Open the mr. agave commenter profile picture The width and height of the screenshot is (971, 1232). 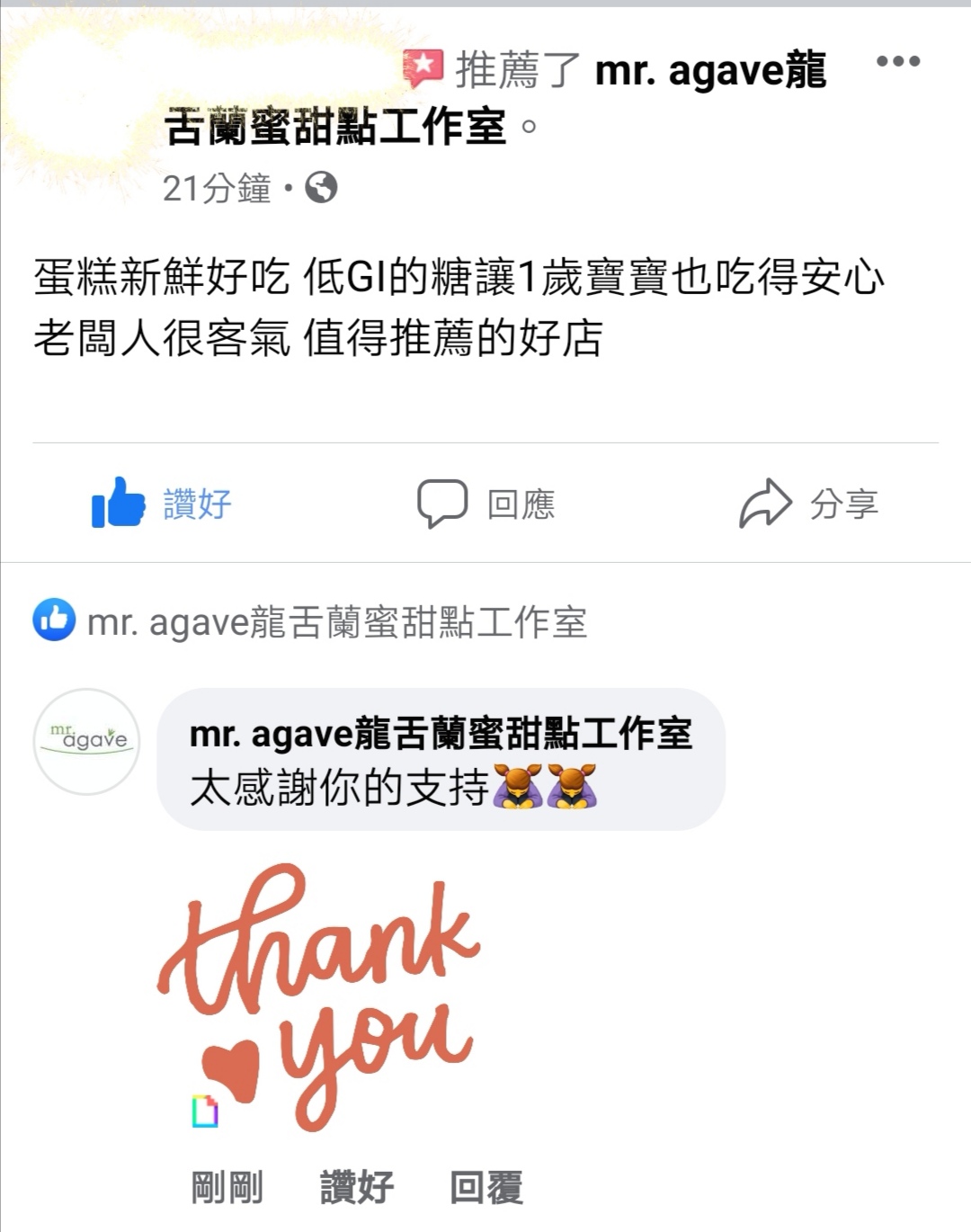[86, 741]
